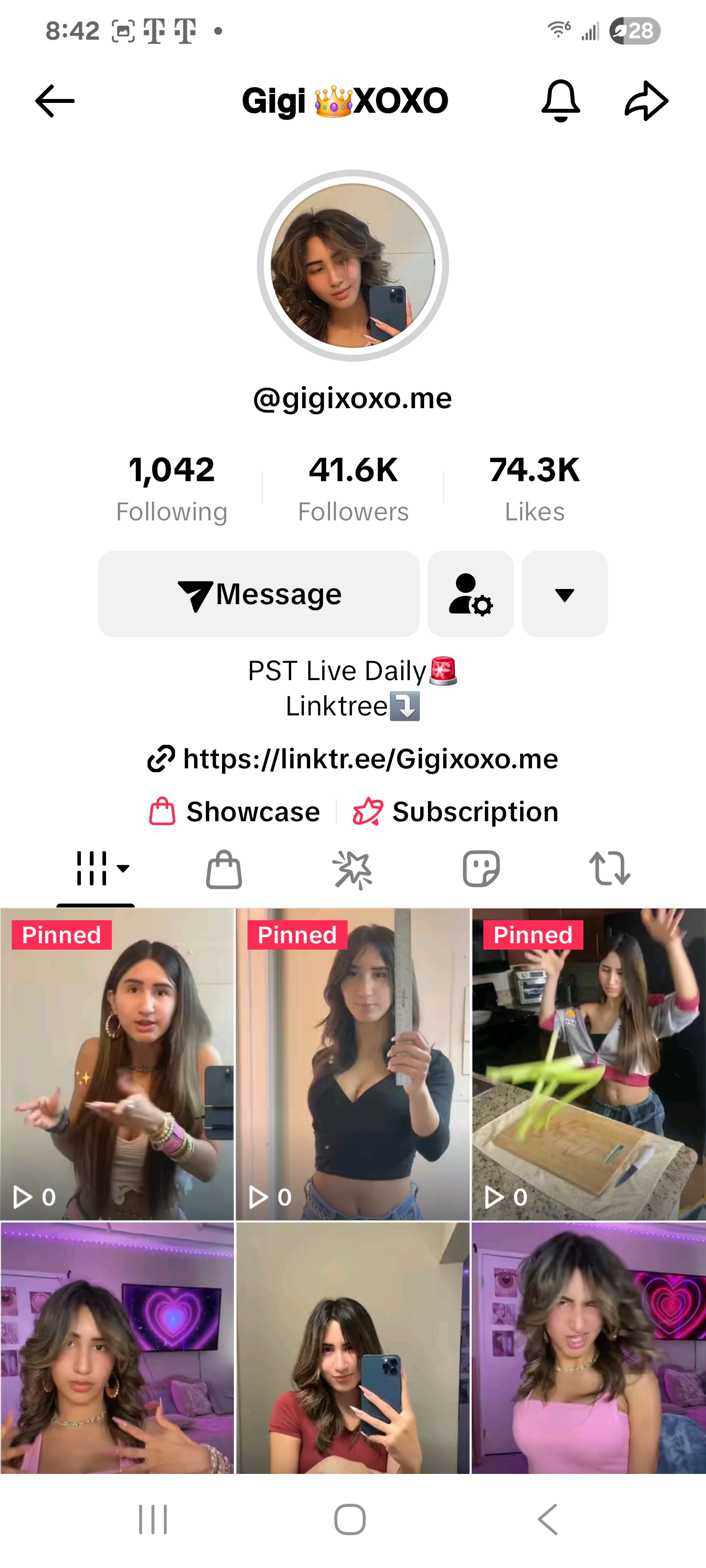
Task: Send a message to Gigi
Action: [x=259, y=594]
